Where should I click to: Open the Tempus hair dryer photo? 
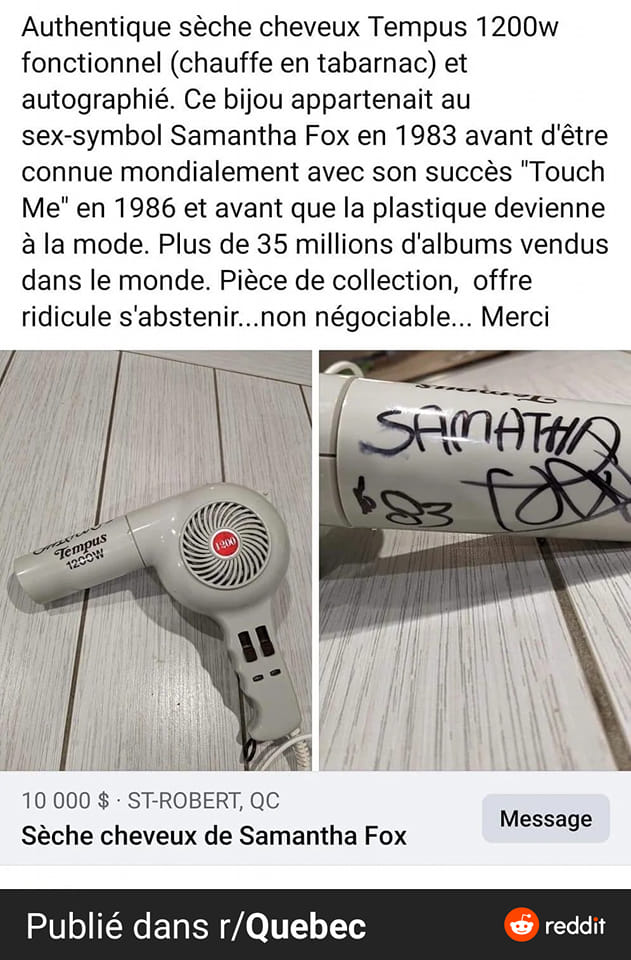coord(156,560)
